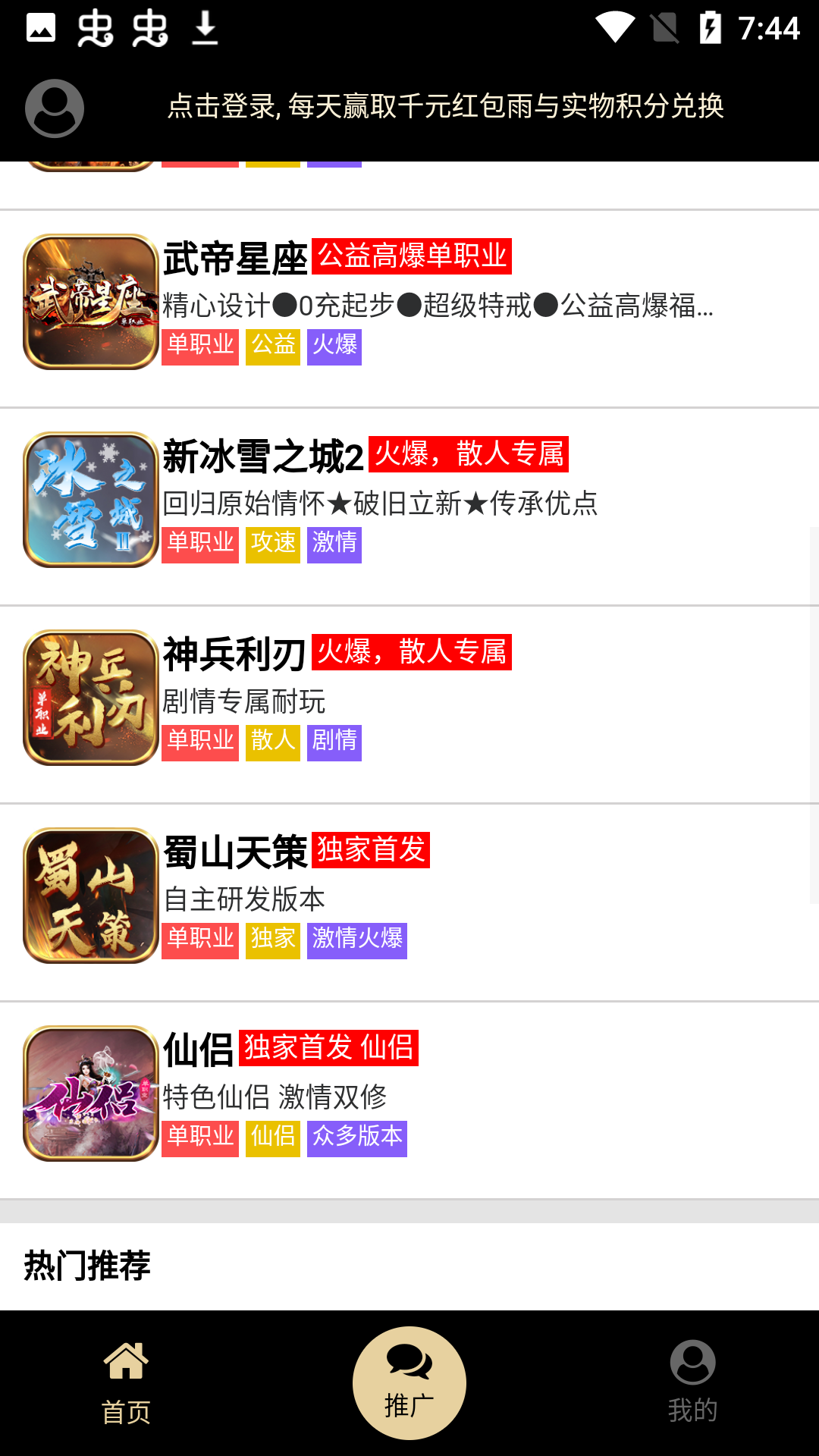Open the 新冰雪之城2 game icon
The height and width of the screenshot is (1456, 819).
(89, 498)
